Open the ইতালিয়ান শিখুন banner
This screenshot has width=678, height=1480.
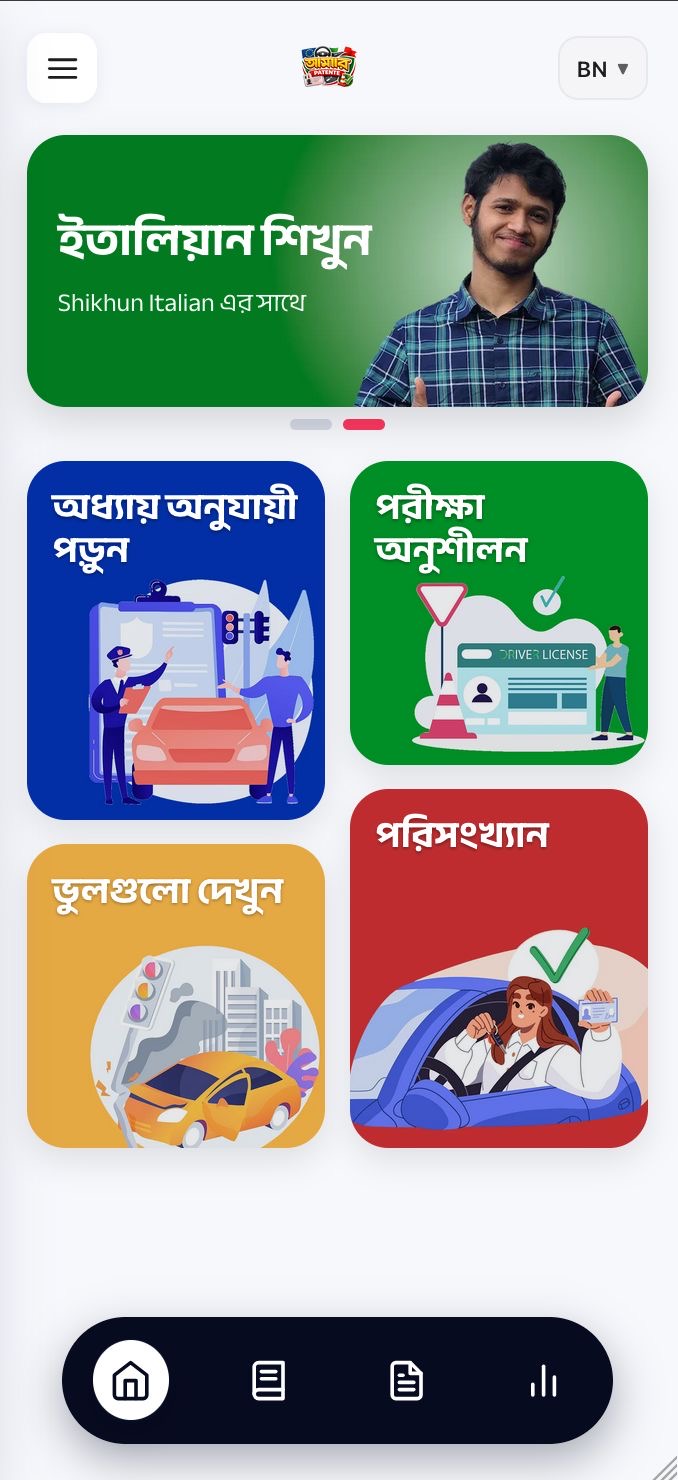pyautogui.click(x=337, y=271)
